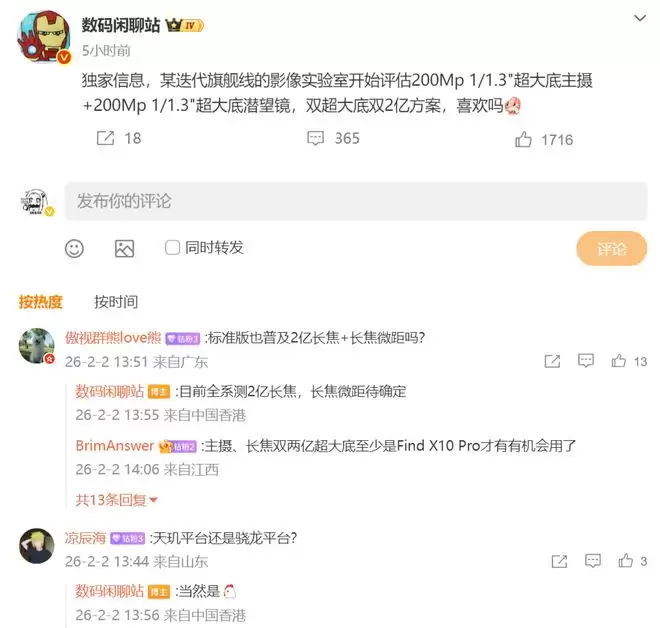Open BrimAnswer's profile
Image resolution: width=660 pixels, height=628 pixels.
(x=114, y=446)
